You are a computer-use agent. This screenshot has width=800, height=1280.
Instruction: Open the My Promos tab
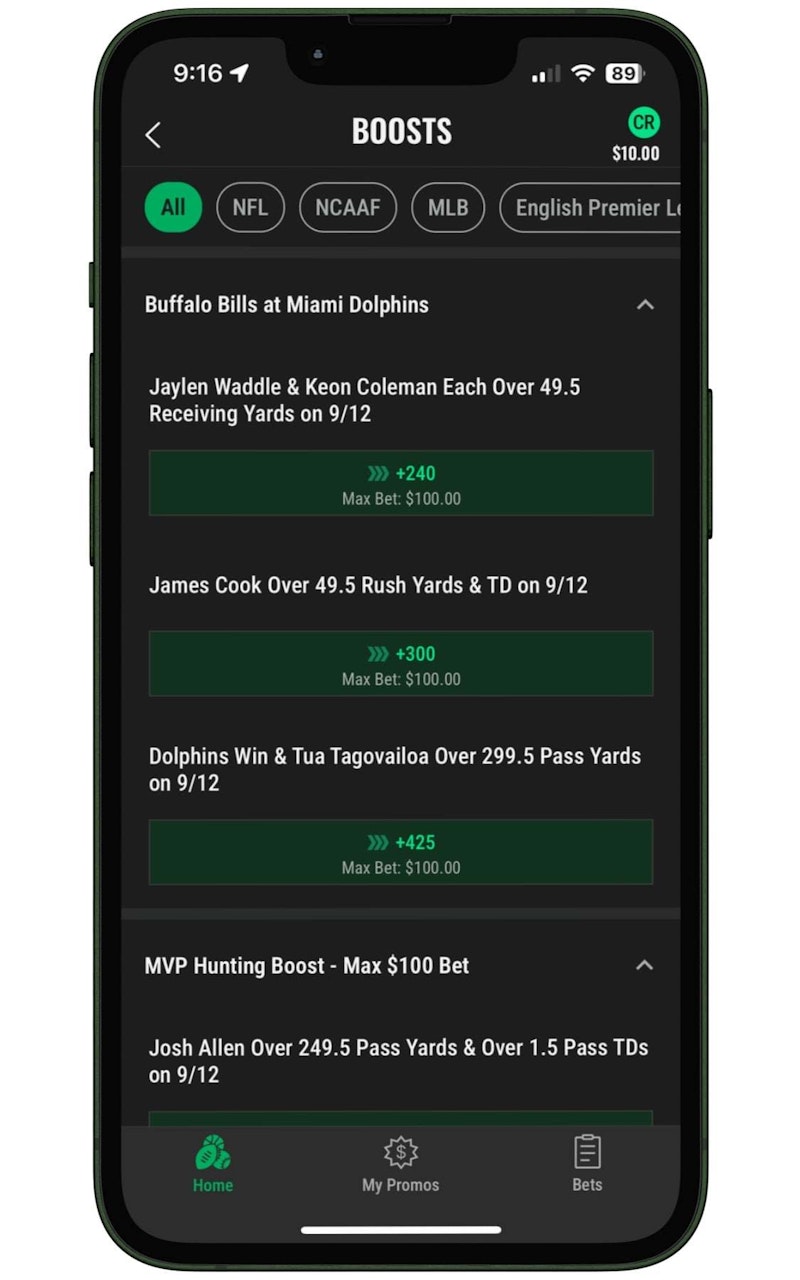pyautogui.click(x=400, y=1165)
